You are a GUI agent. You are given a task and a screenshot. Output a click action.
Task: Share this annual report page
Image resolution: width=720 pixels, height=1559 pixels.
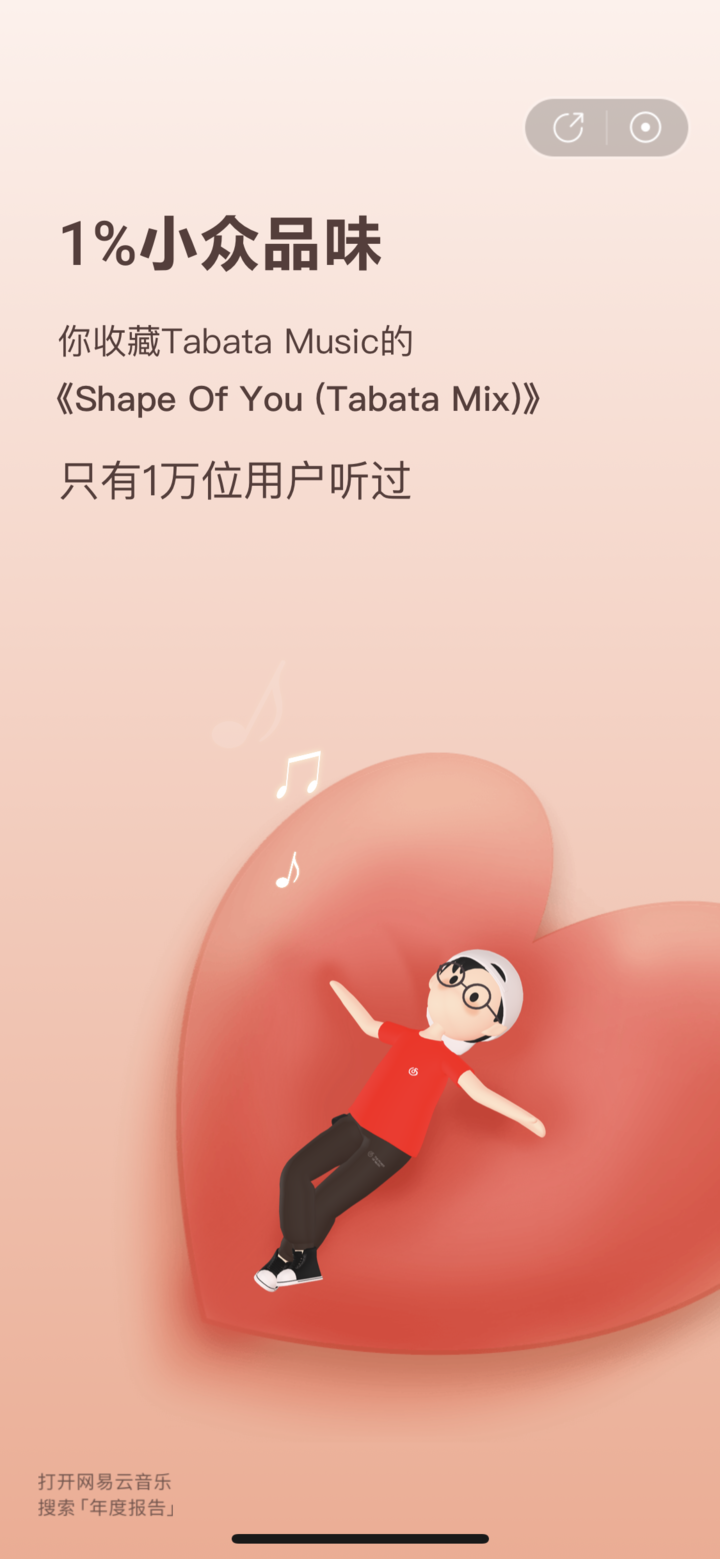(x=568, y=128)
